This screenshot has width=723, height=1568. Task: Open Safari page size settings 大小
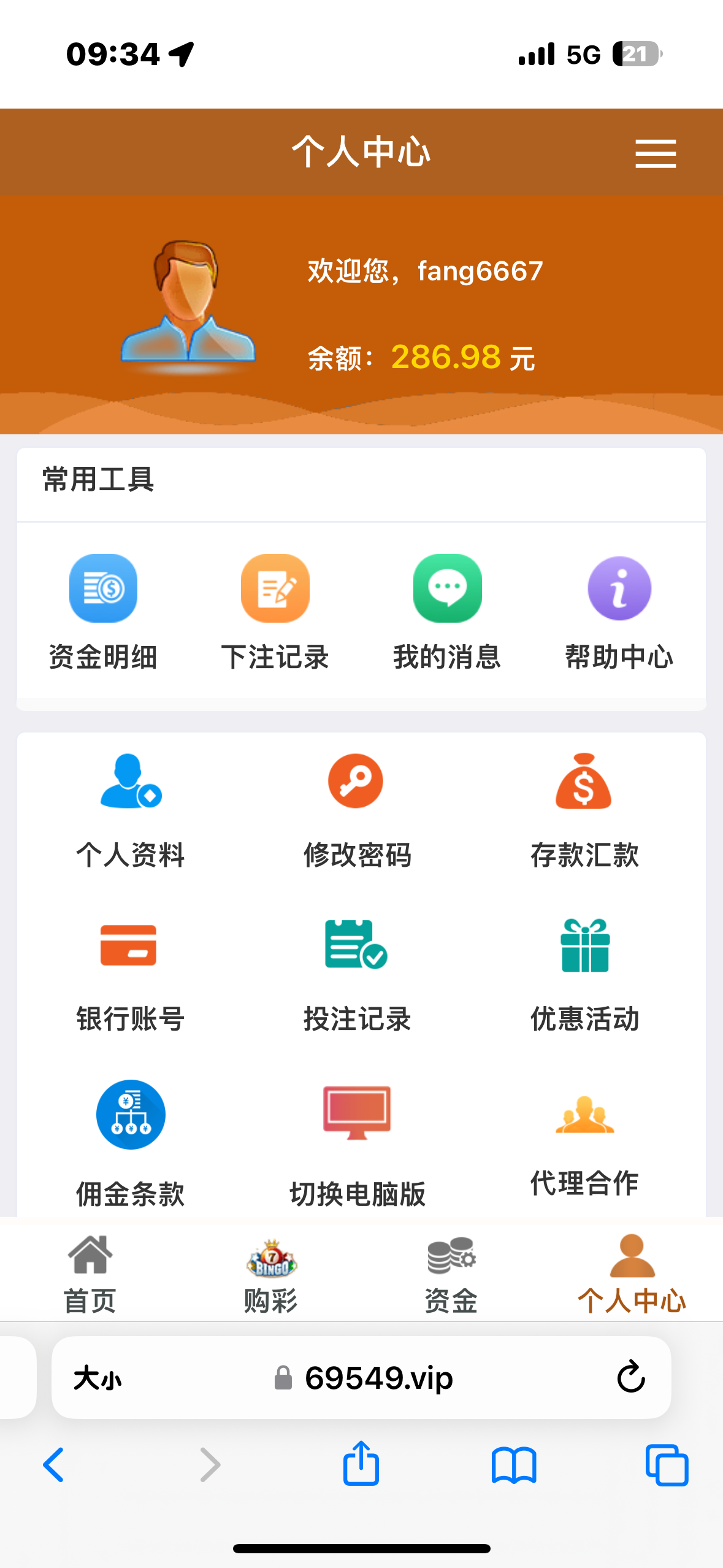(98, 1378)
